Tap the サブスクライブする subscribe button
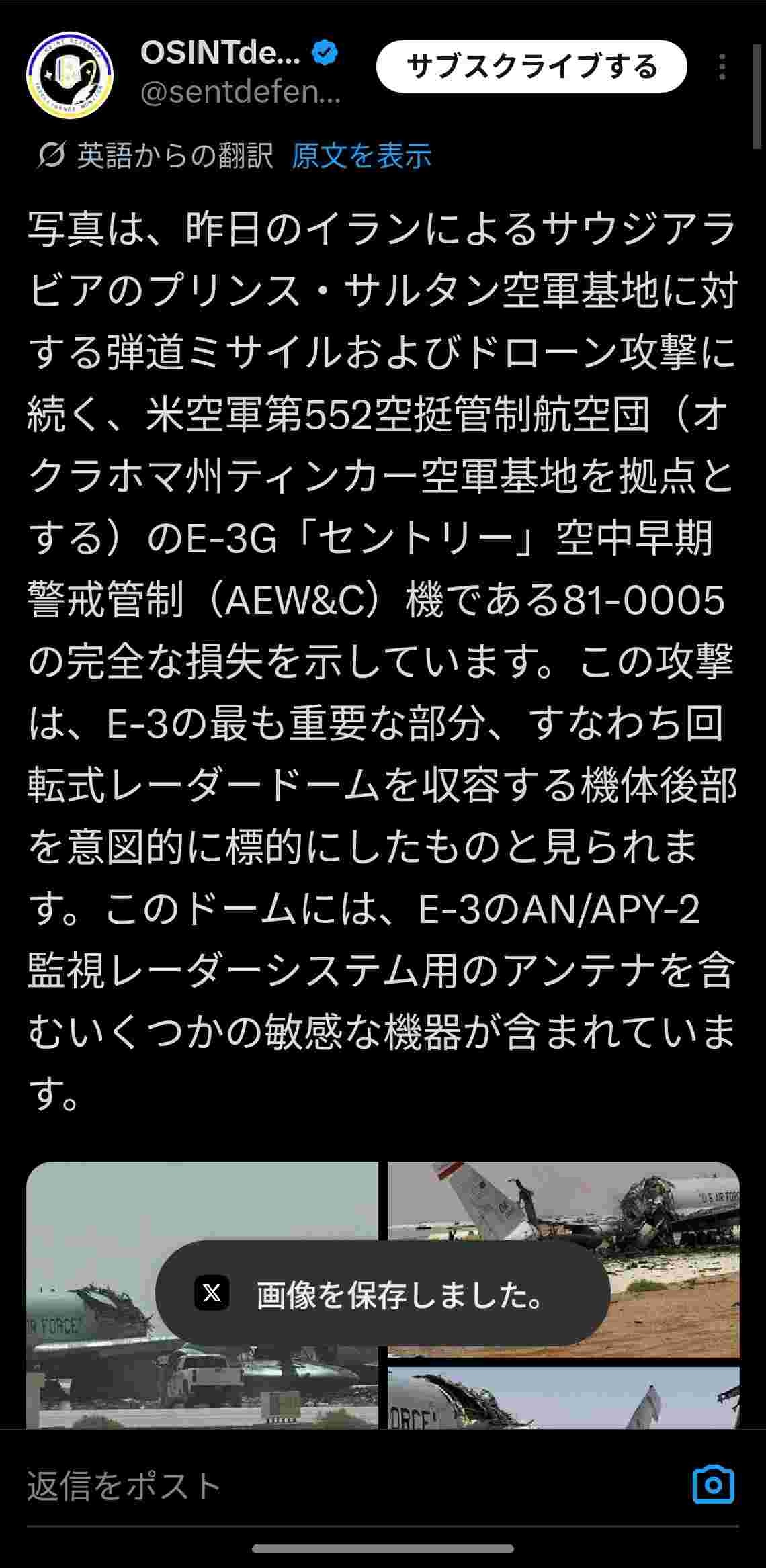 click(531, 67)
